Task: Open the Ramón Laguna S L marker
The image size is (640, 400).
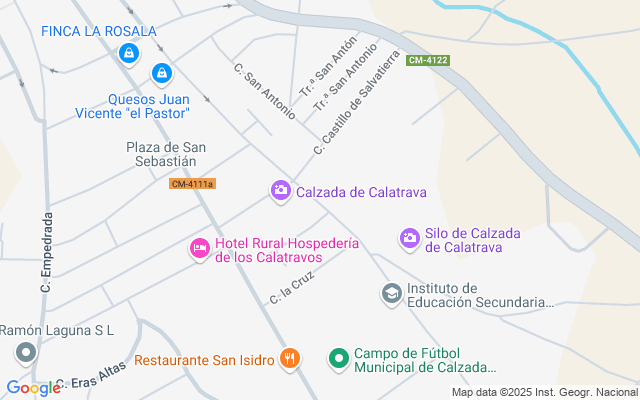Action: pyautogui.click(x=25, y=352)
